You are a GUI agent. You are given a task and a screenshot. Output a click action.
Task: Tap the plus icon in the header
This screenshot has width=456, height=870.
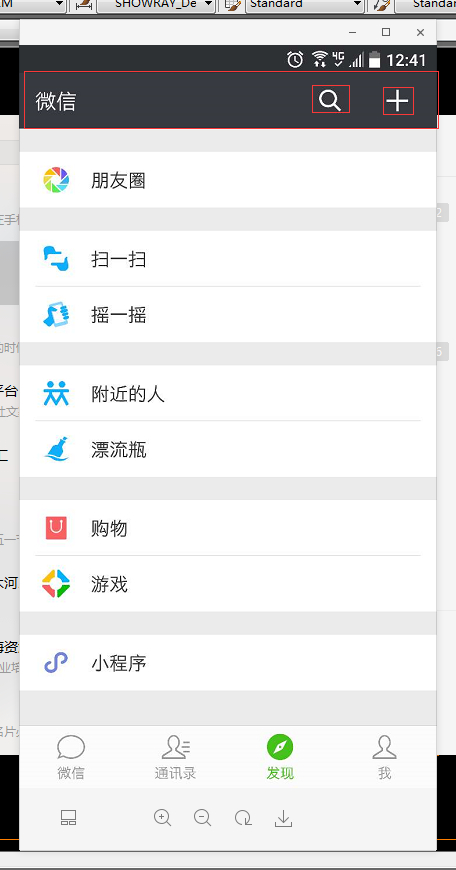398,101
